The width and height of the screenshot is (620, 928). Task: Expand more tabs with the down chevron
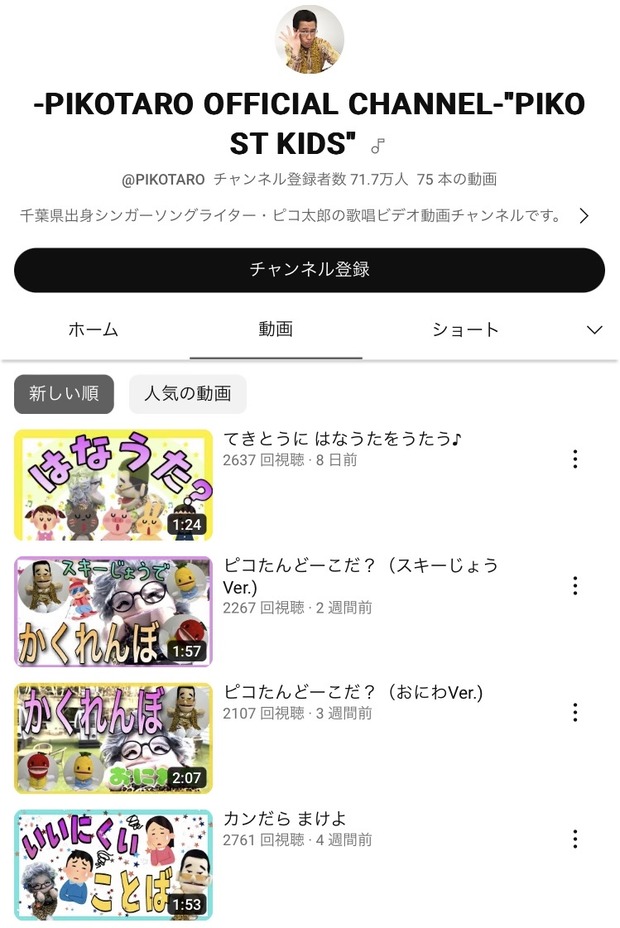click(594, 330)
